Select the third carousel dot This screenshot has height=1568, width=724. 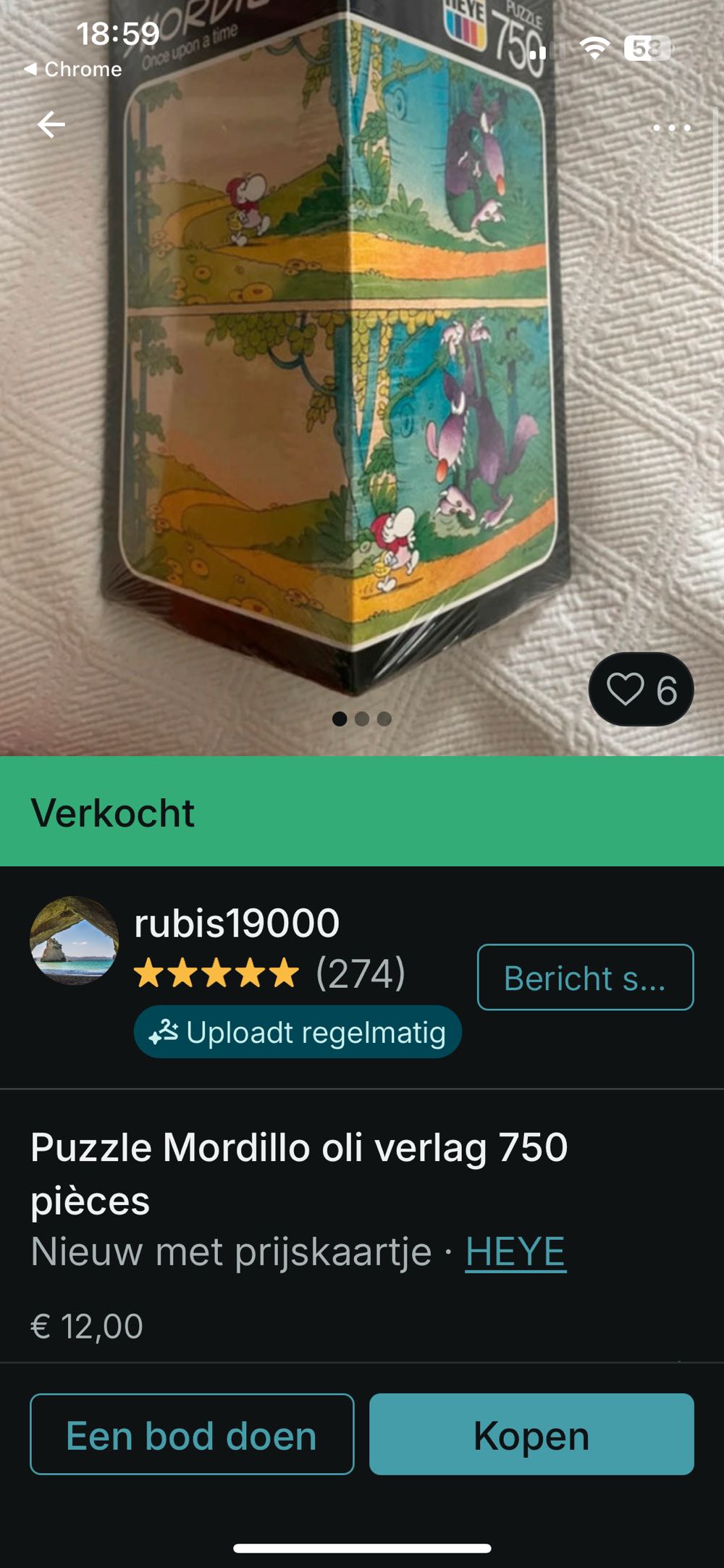[382, 717]
